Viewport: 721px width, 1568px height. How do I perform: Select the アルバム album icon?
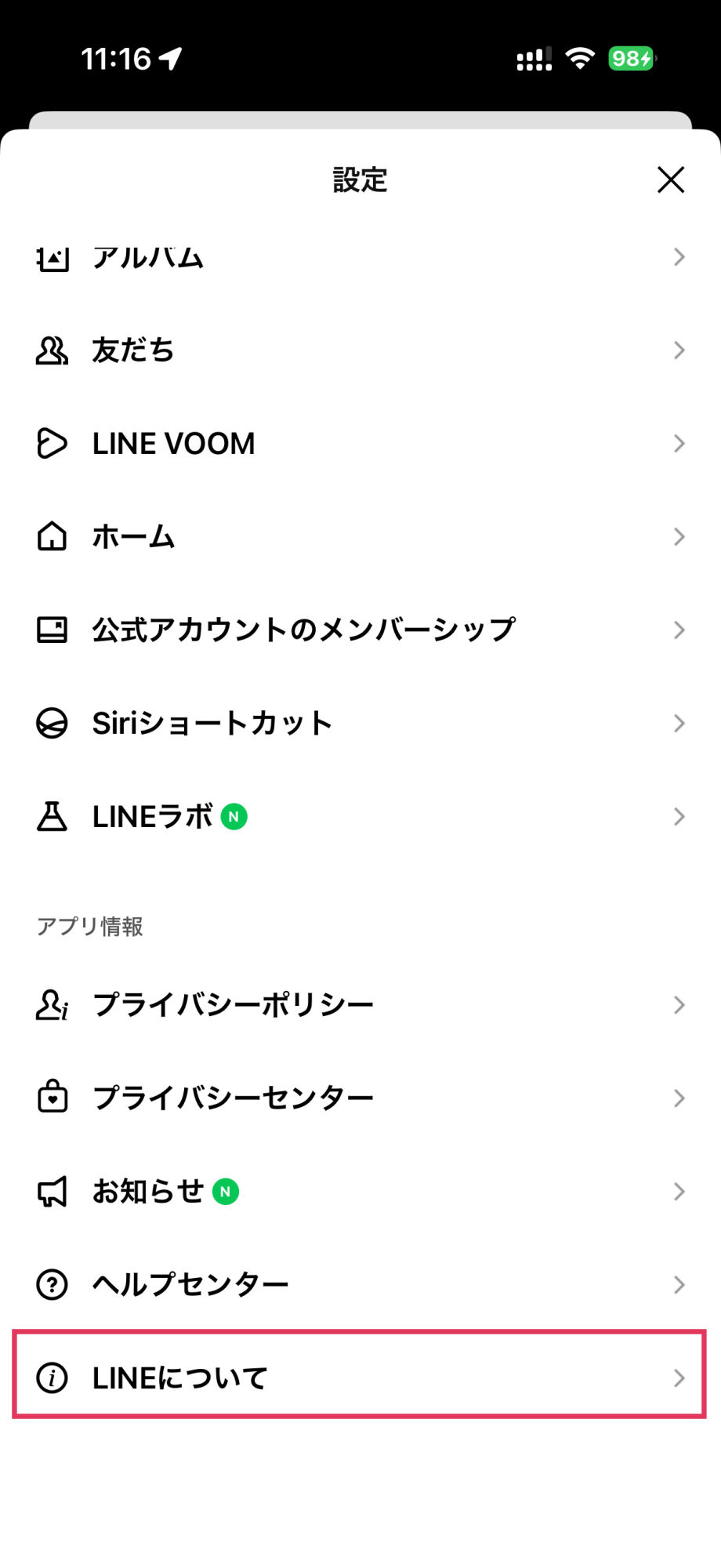(51, 256)
